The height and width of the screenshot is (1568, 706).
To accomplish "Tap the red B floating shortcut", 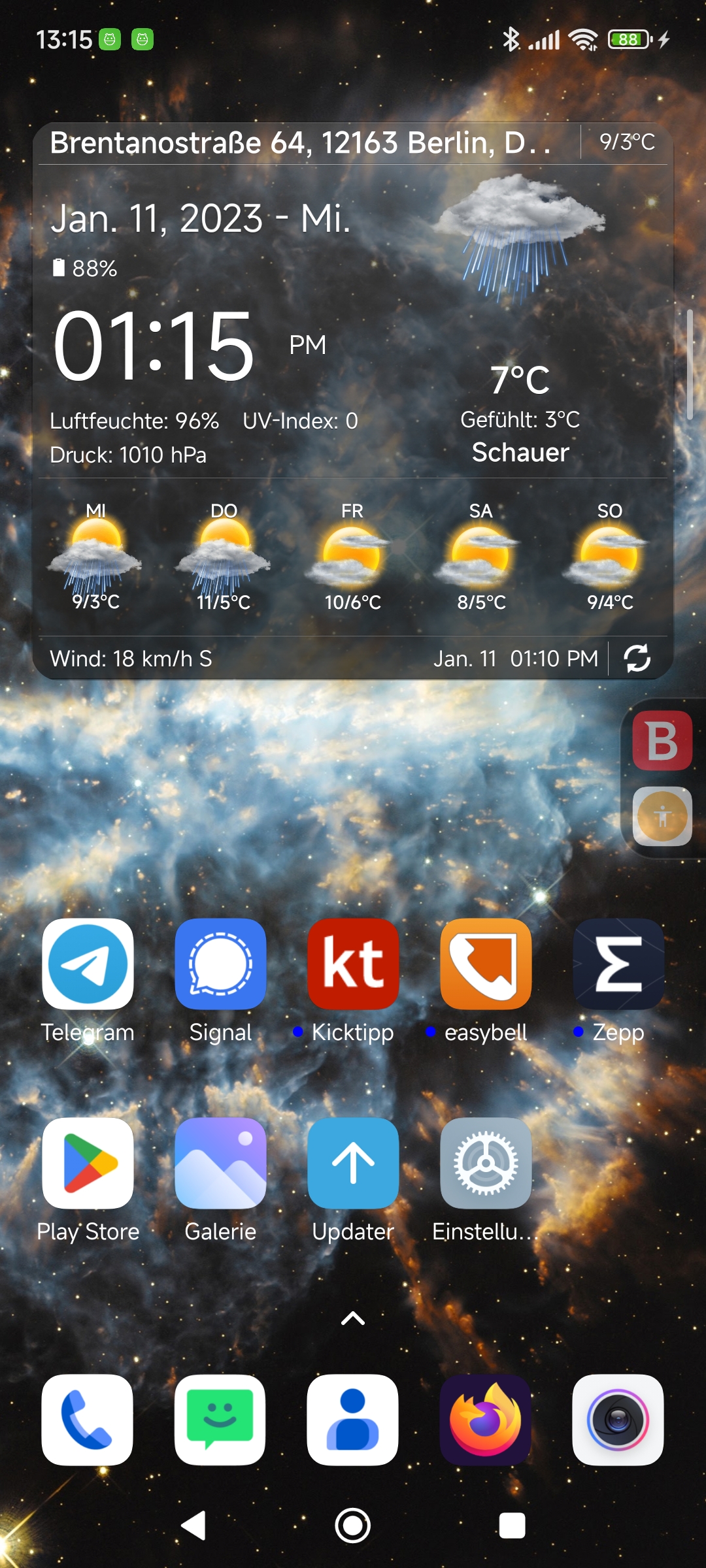I will [x=662, y=740].
